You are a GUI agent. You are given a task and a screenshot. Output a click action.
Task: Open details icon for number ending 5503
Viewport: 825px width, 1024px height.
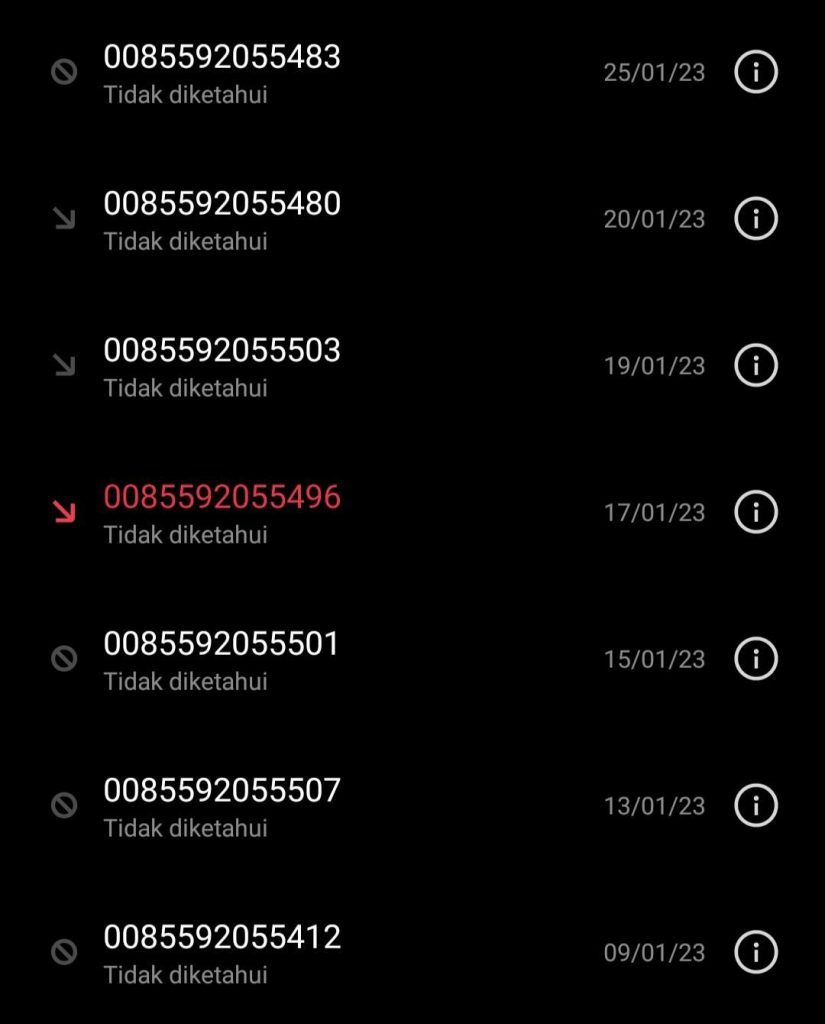pos(755,365)
